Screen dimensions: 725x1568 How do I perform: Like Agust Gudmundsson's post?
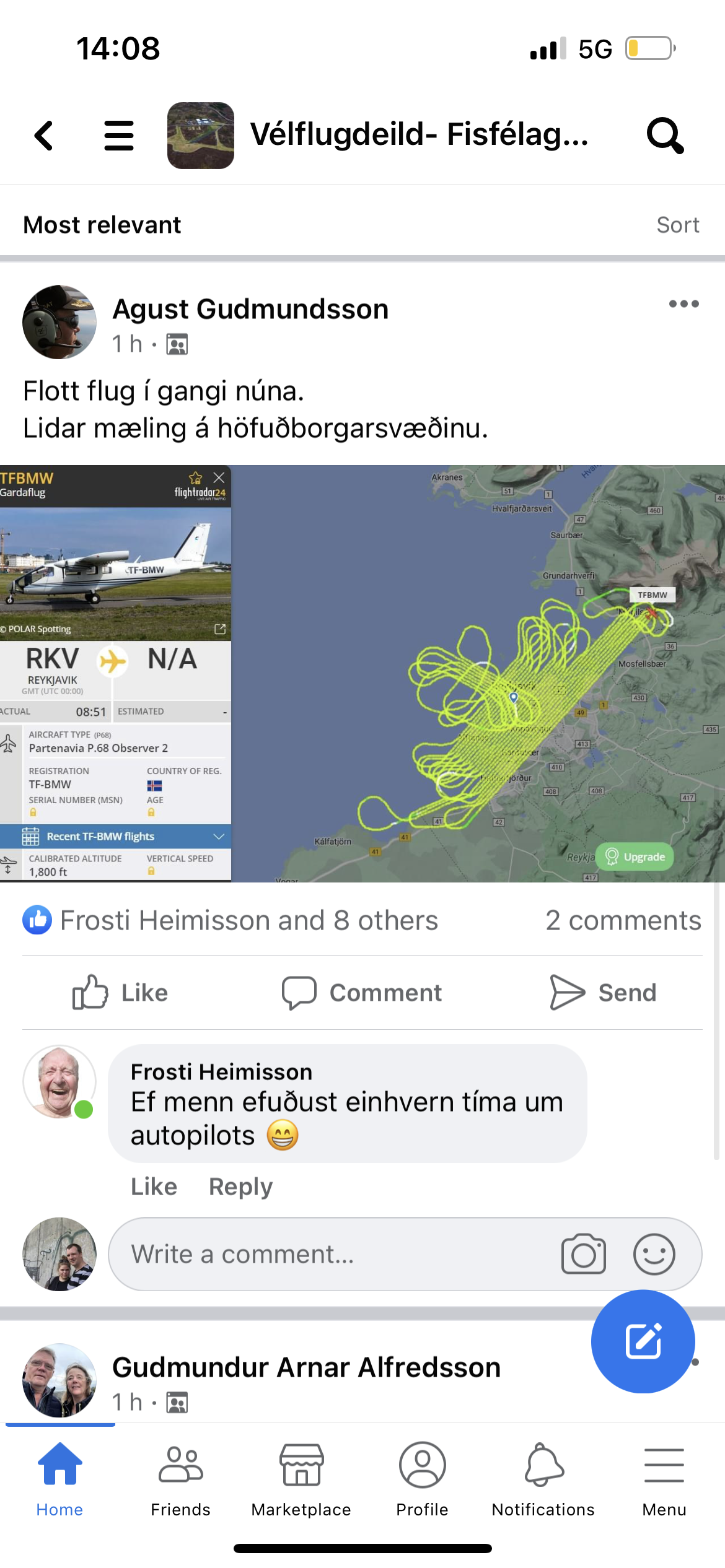point(121,993)
